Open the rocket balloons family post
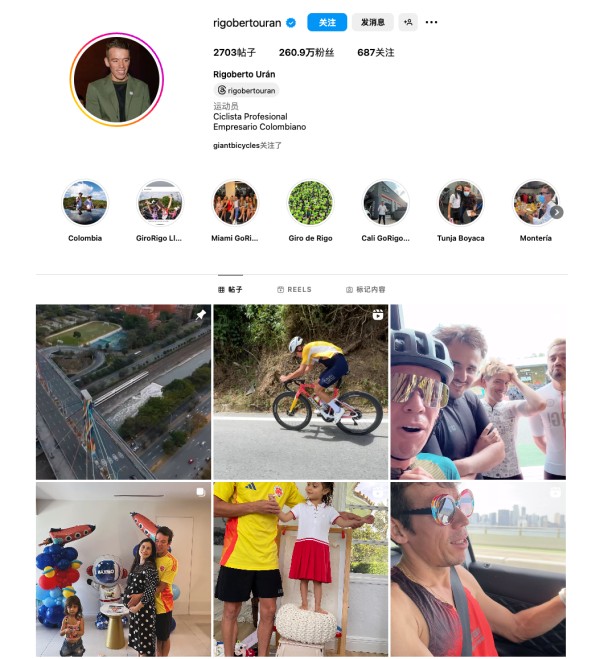The image size is (600, 659). [x=123, y=570]
